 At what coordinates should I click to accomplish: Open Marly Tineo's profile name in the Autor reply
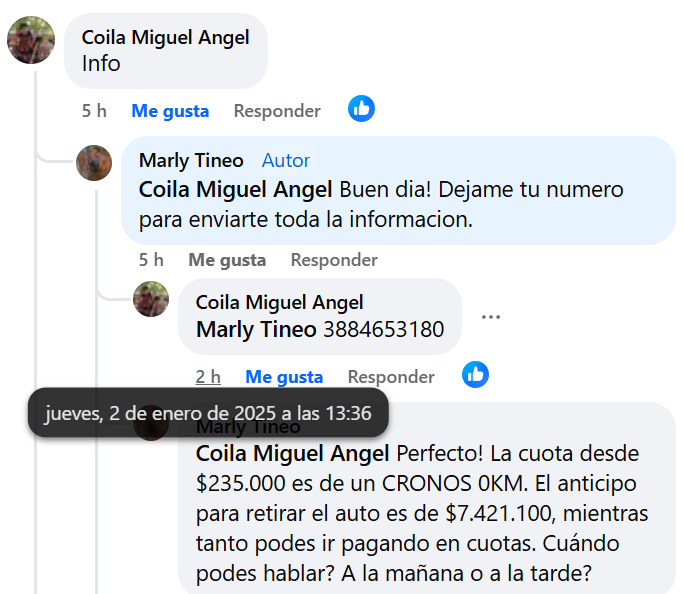[x=191, y=161]
